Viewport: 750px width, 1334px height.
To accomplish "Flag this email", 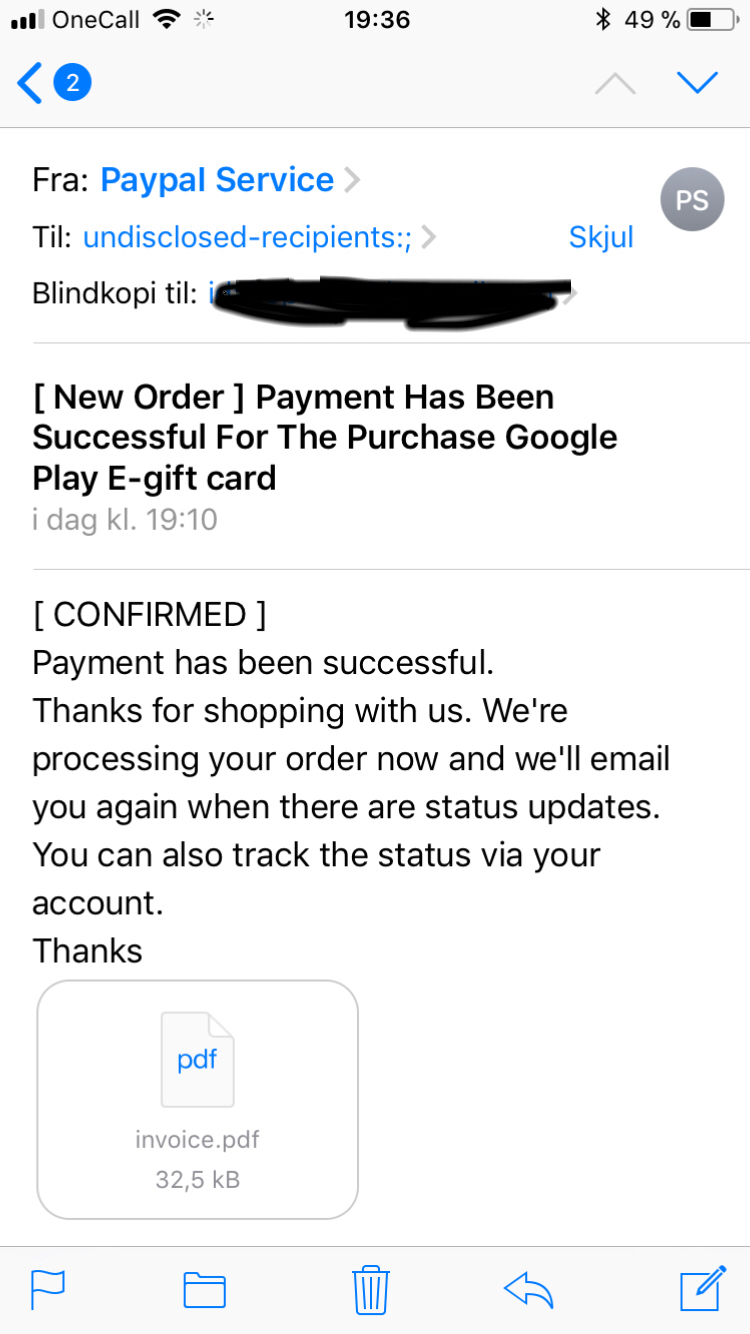I will (47, 1288).
